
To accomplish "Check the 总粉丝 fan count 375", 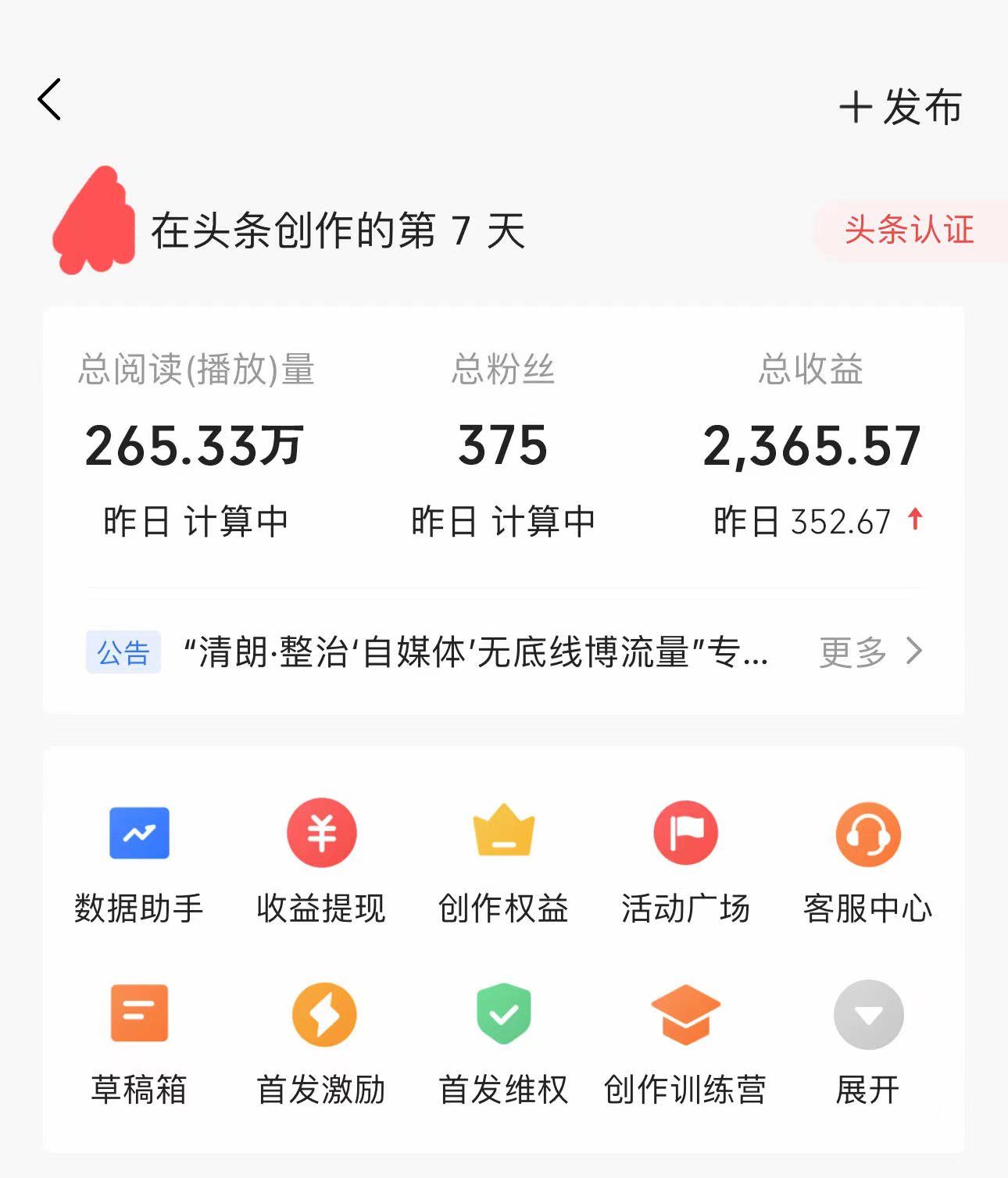I will tap(504, 445).
